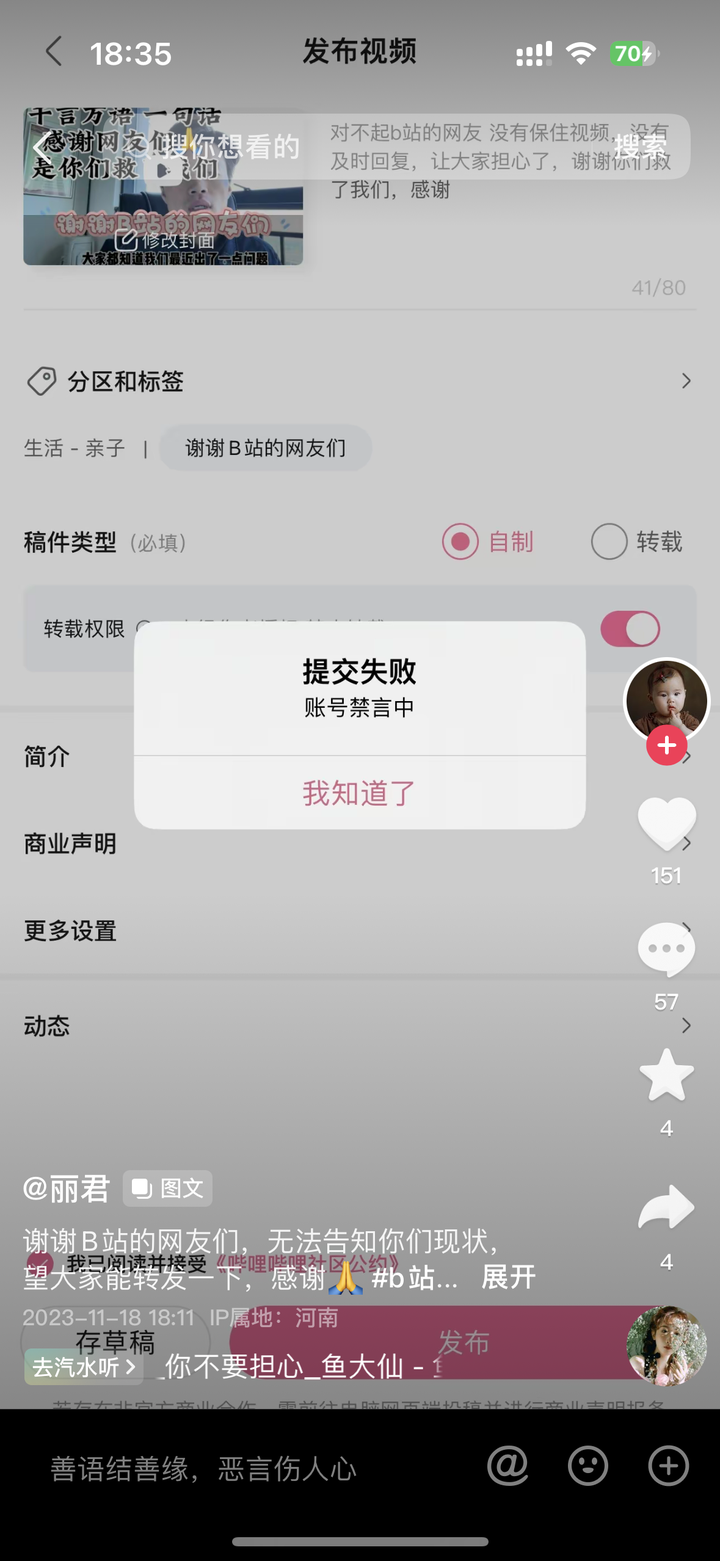720x1561 pixels.
Task: Go back using the arrow beside search box
Action: pyautogui.click(x=42, y=147)
